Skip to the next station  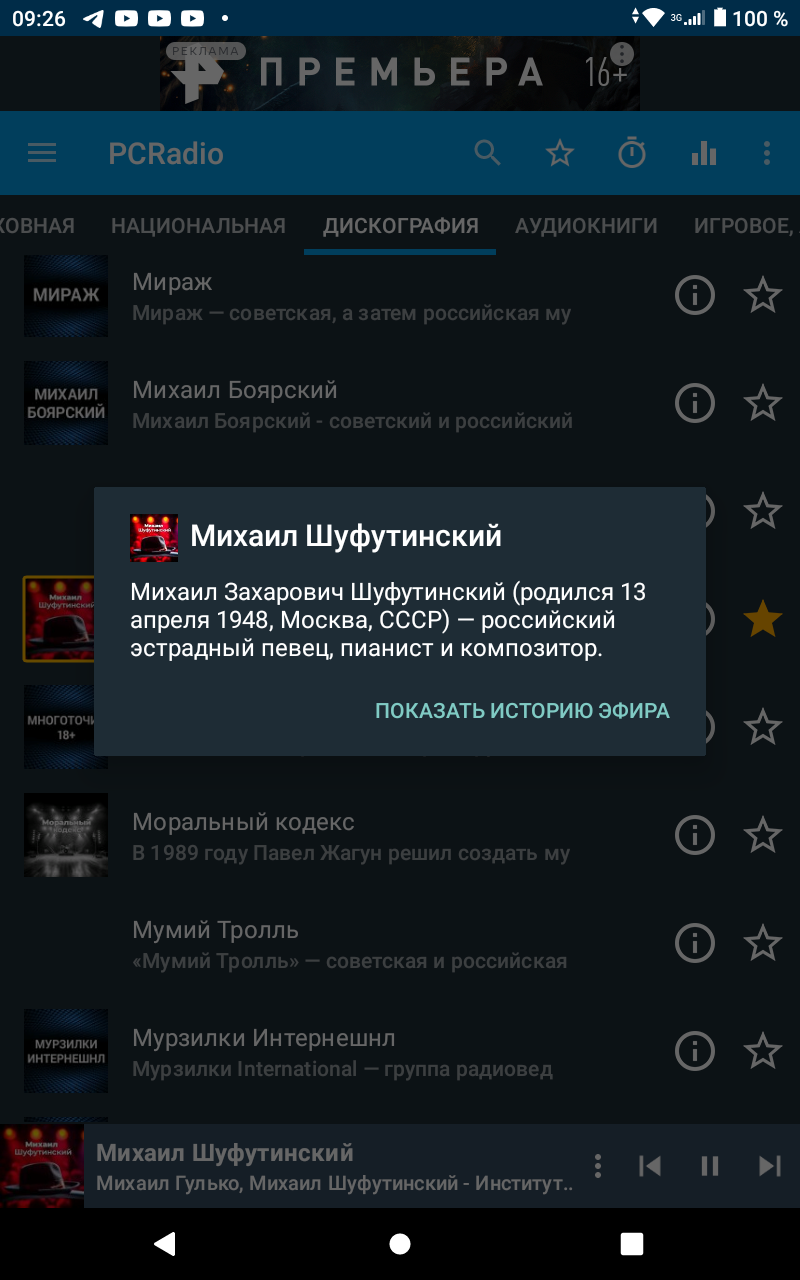click(x=769, y=1166)
